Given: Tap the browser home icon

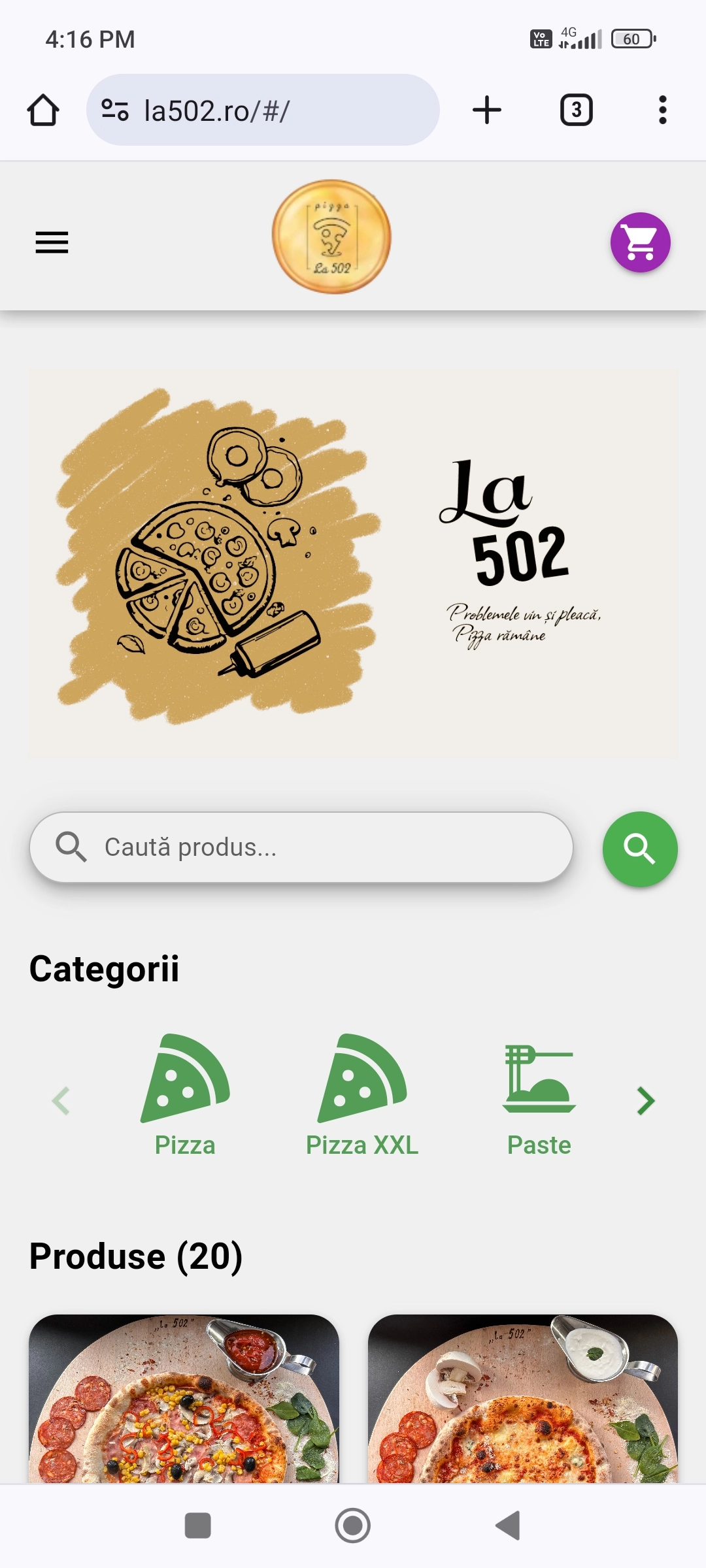Looking at the screenshot, I should coord(43,110).
